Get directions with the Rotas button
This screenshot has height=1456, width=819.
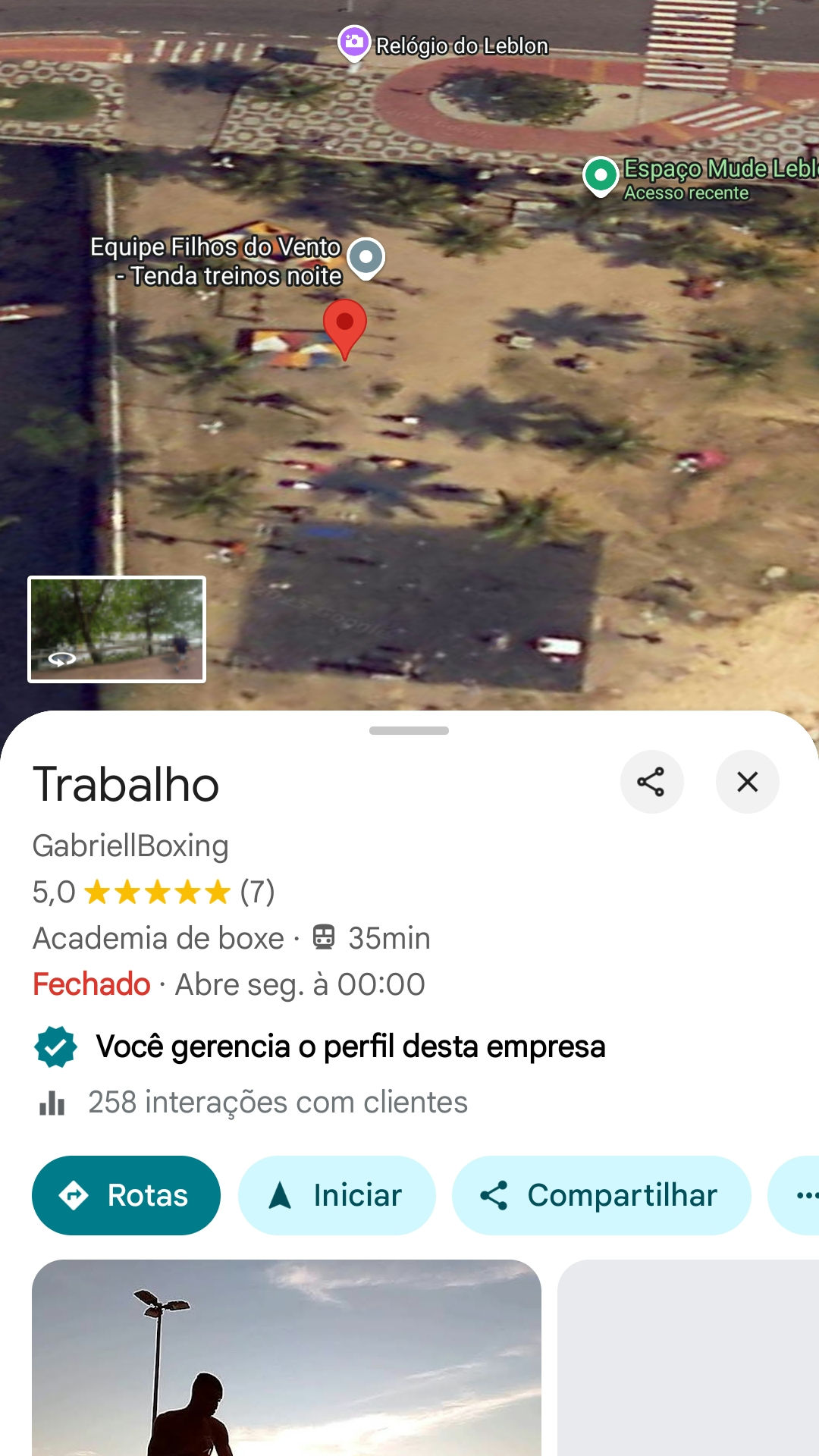126,1195
